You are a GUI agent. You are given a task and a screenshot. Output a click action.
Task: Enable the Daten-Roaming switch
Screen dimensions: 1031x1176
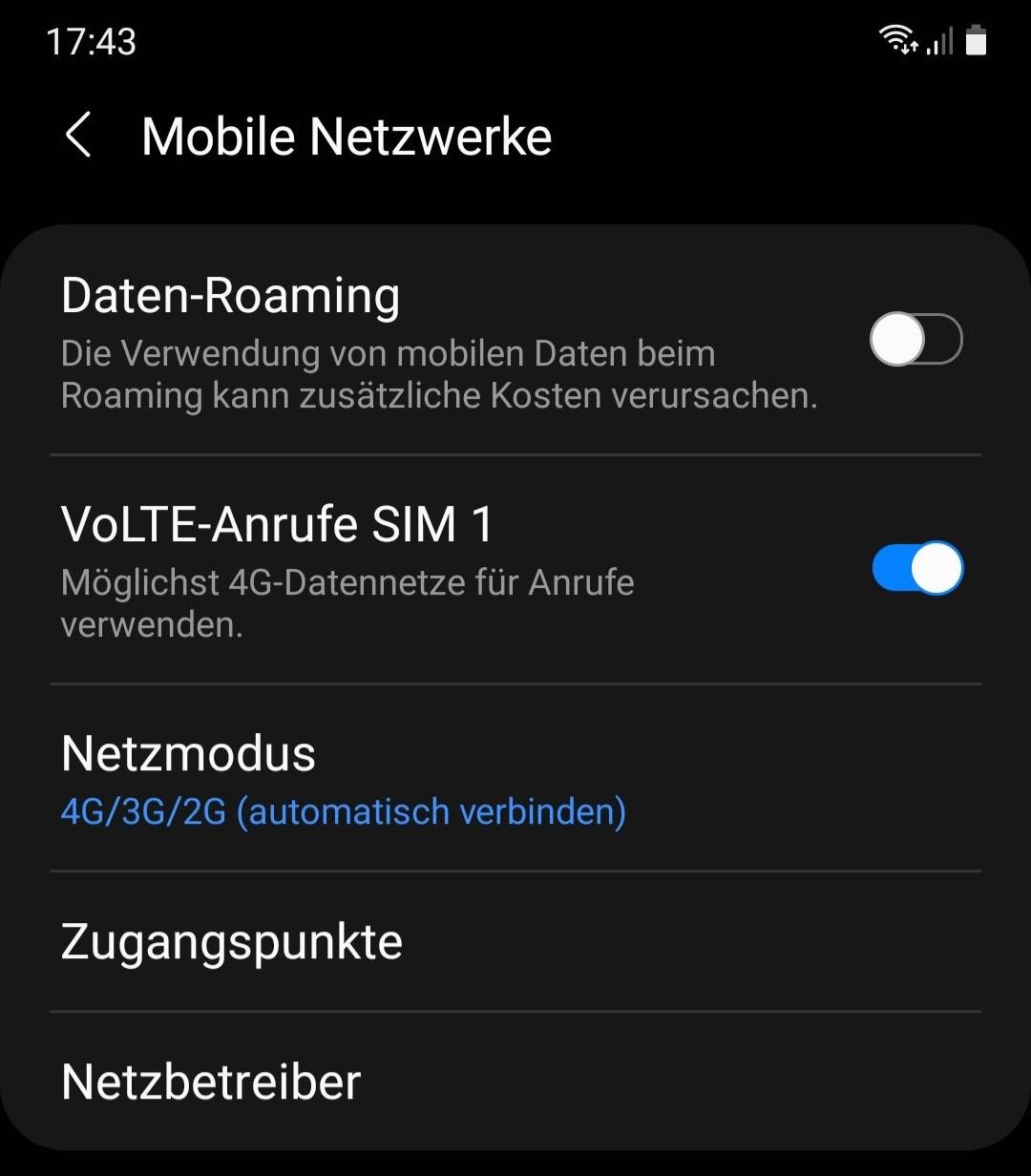915,339
